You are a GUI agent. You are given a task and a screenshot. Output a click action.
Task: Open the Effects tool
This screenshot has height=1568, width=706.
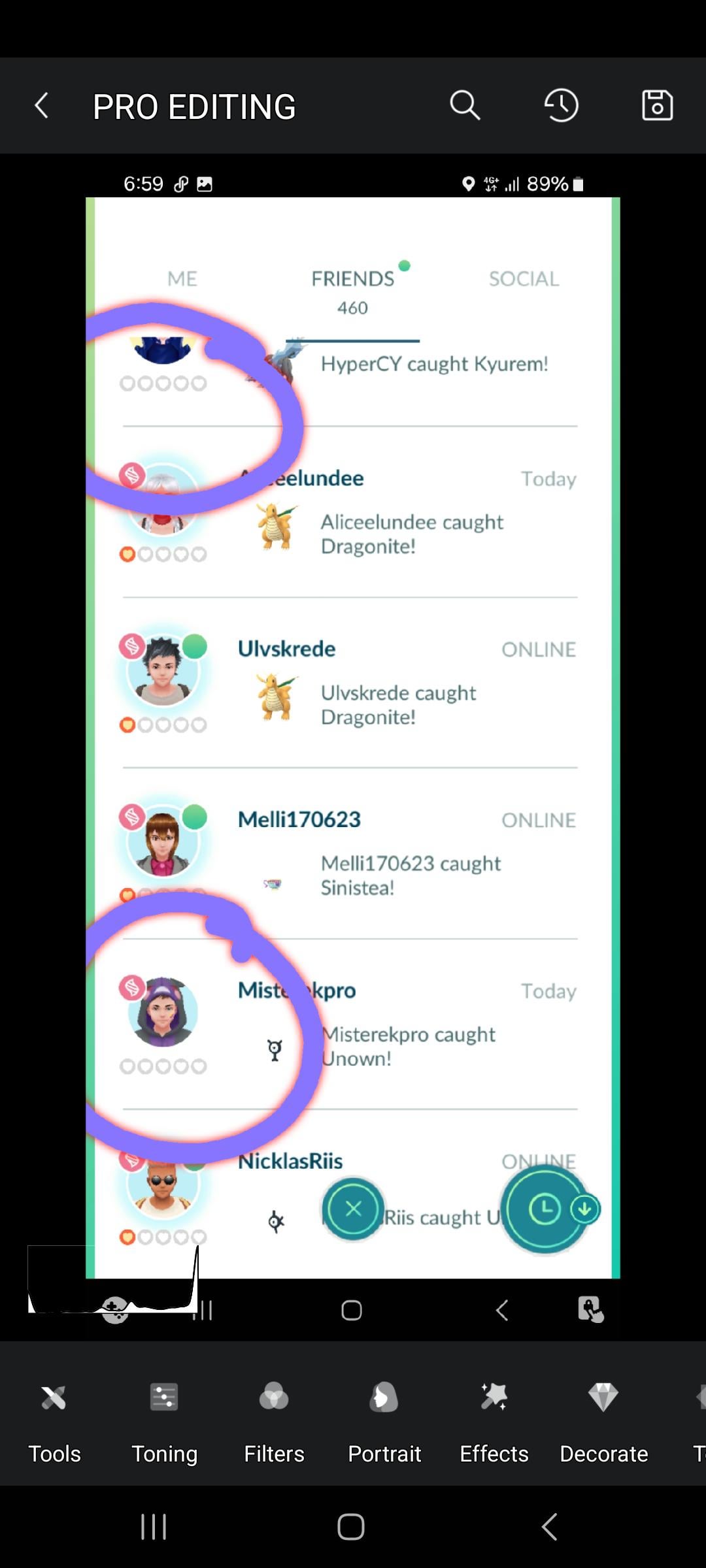[494, 1419]
